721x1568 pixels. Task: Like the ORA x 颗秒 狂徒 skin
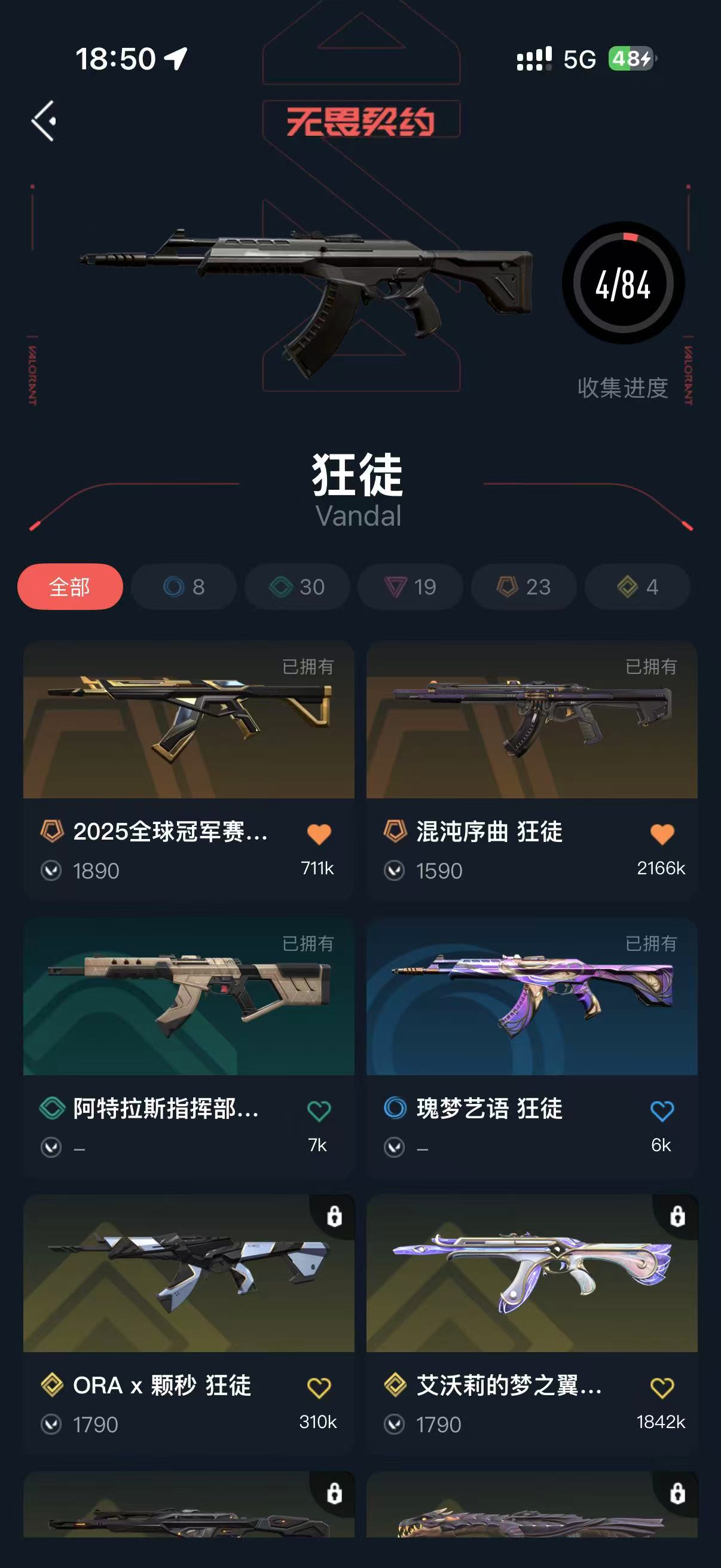[x=319, y=1387]
